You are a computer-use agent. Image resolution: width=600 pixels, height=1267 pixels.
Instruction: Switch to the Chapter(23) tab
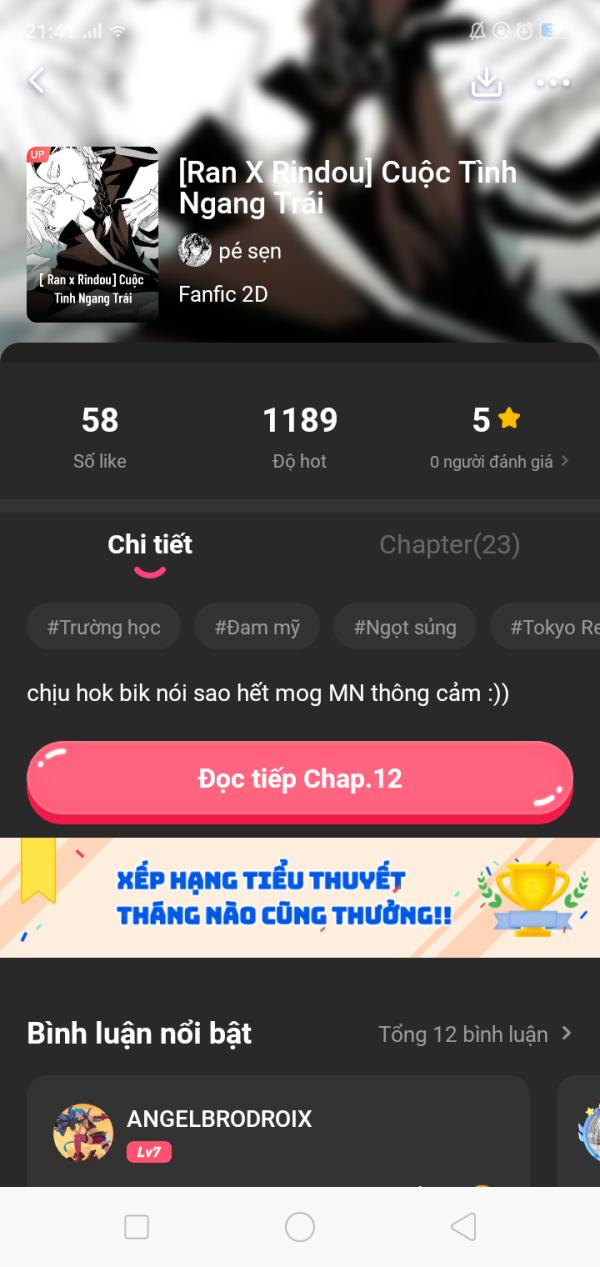click(x=449, y=545)
